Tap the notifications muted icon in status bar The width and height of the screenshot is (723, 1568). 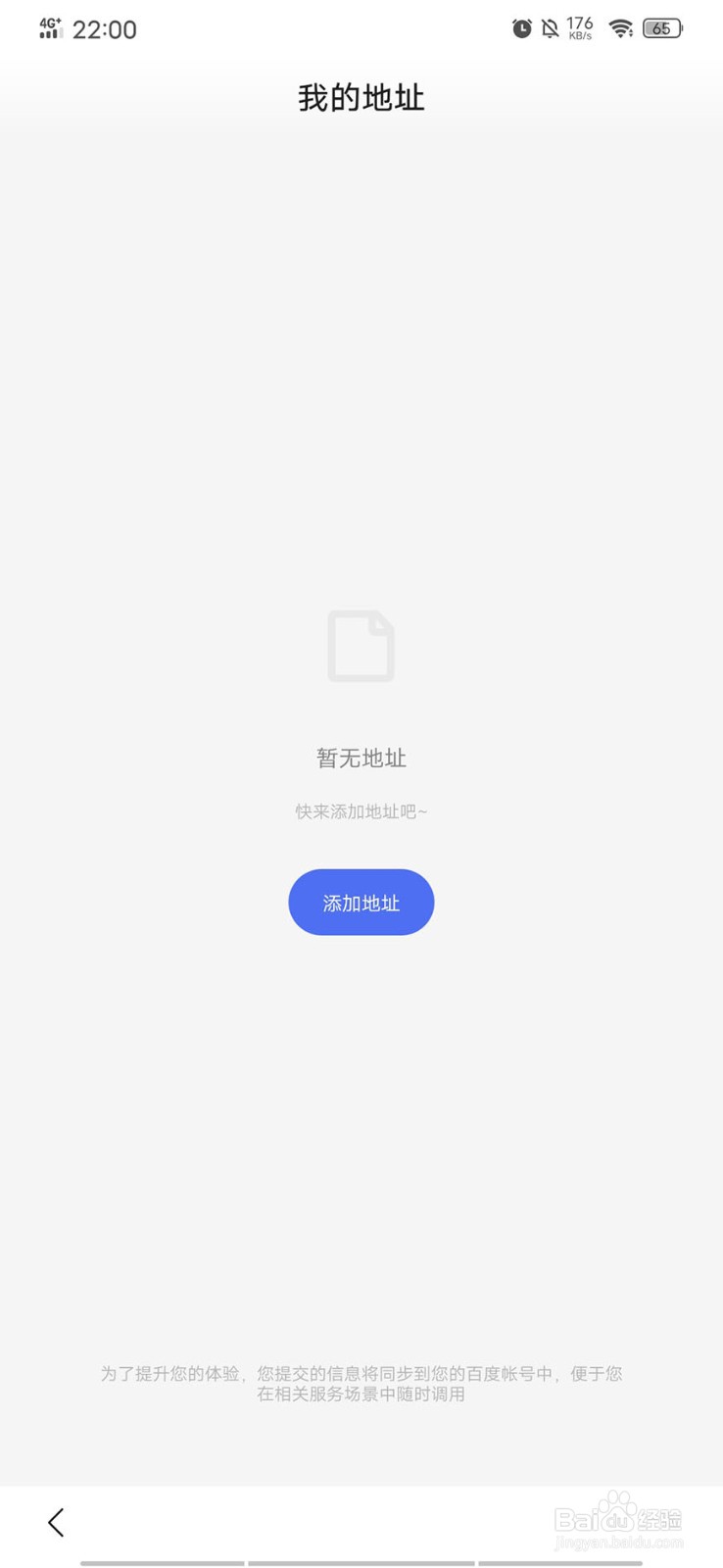point(550,28)
